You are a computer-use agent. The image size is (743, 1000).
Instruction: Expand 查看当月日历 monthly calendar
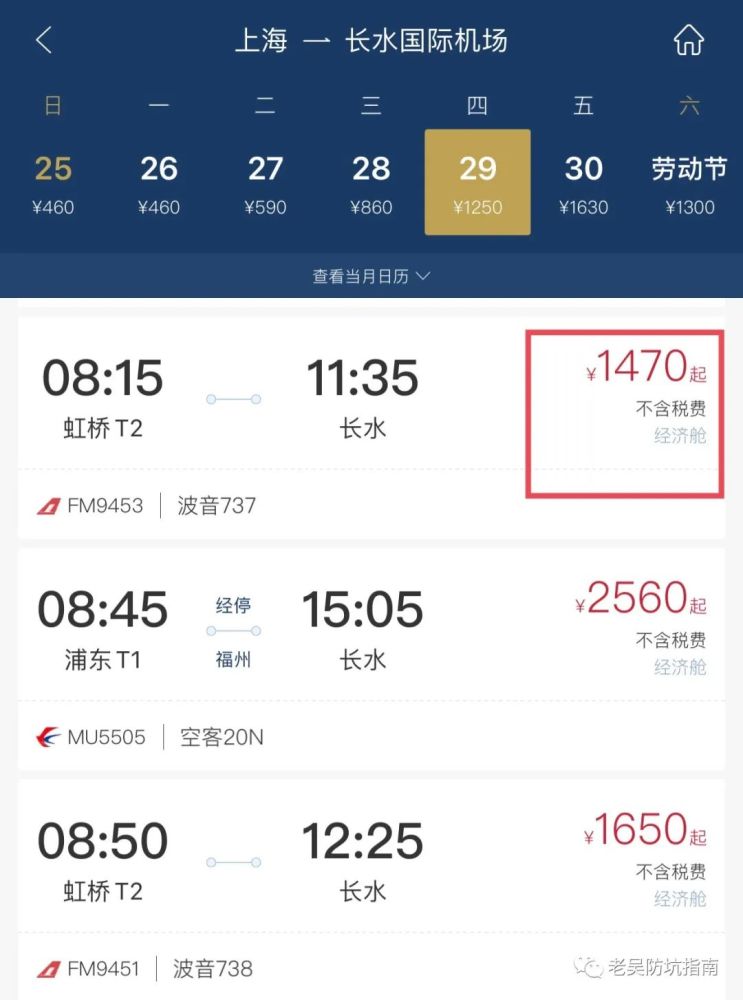(371, 276)
